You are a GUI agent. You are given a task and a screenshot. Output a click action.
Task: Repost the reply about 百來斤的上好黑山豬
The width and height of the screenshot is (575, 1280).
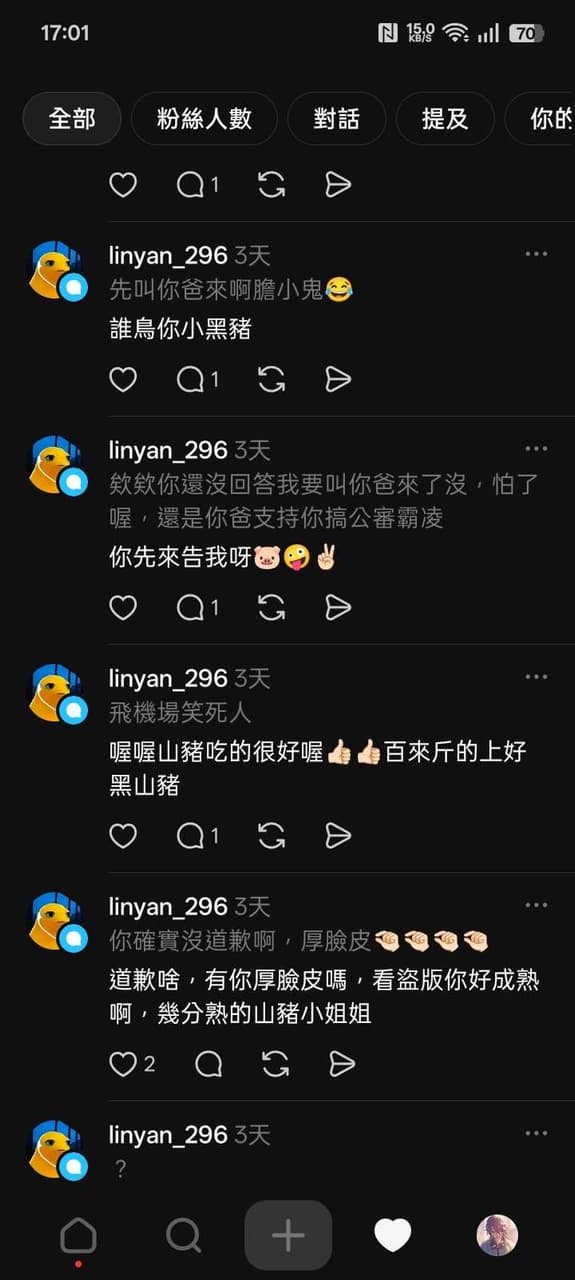coord(271,835)
